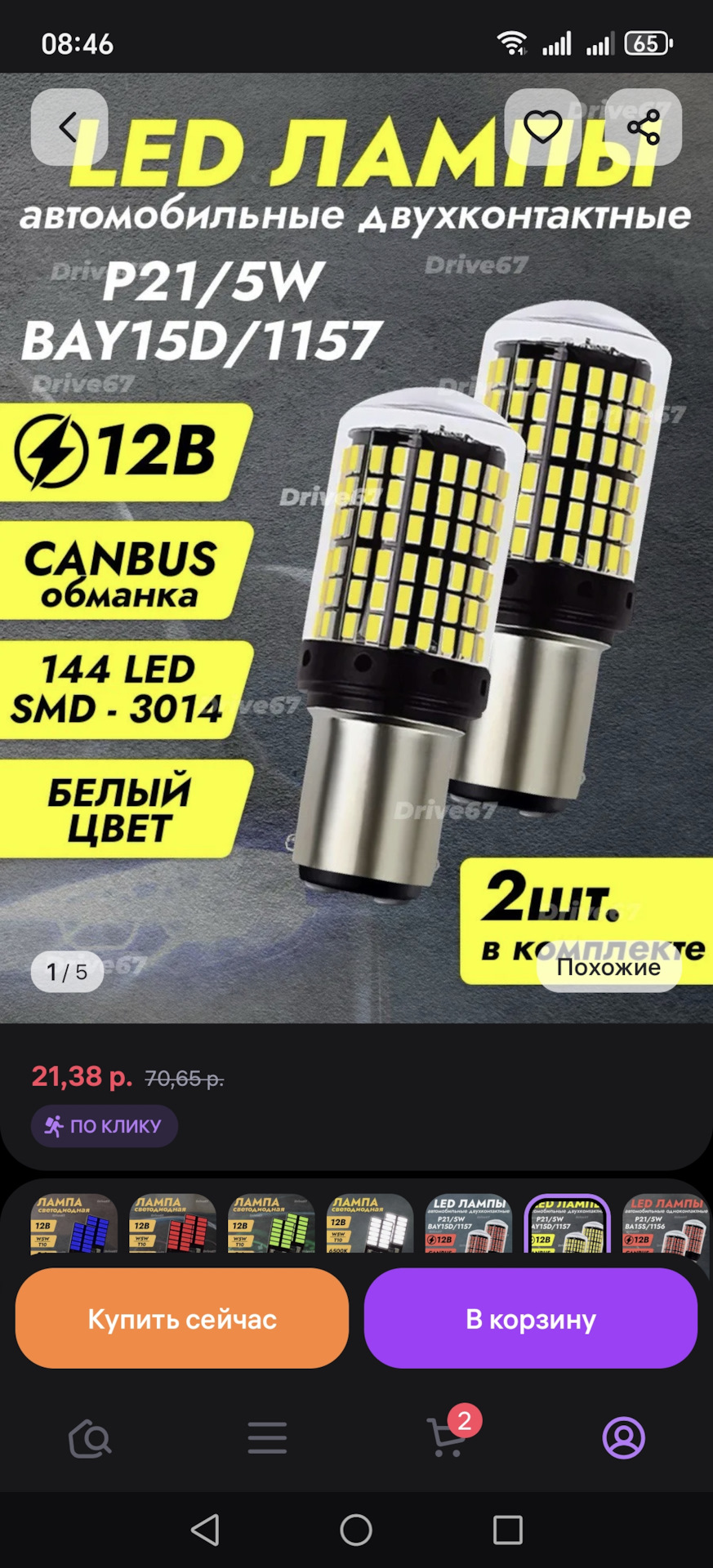
Task: Select the red W5W lamp variant
Action: tap(172, 1223)
